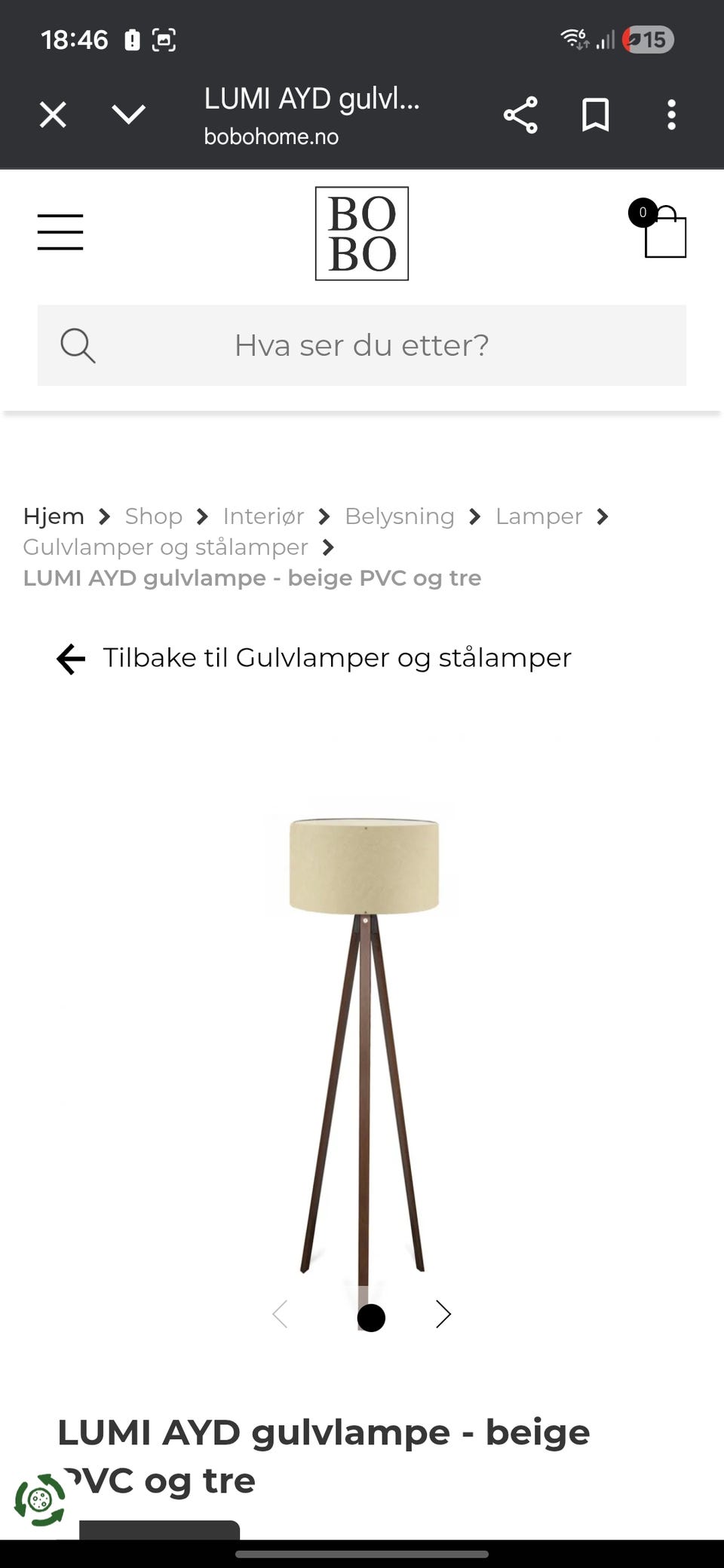Open the Interiør breadcrumb link
The image size is (724, 1568).
coord(262,516)
